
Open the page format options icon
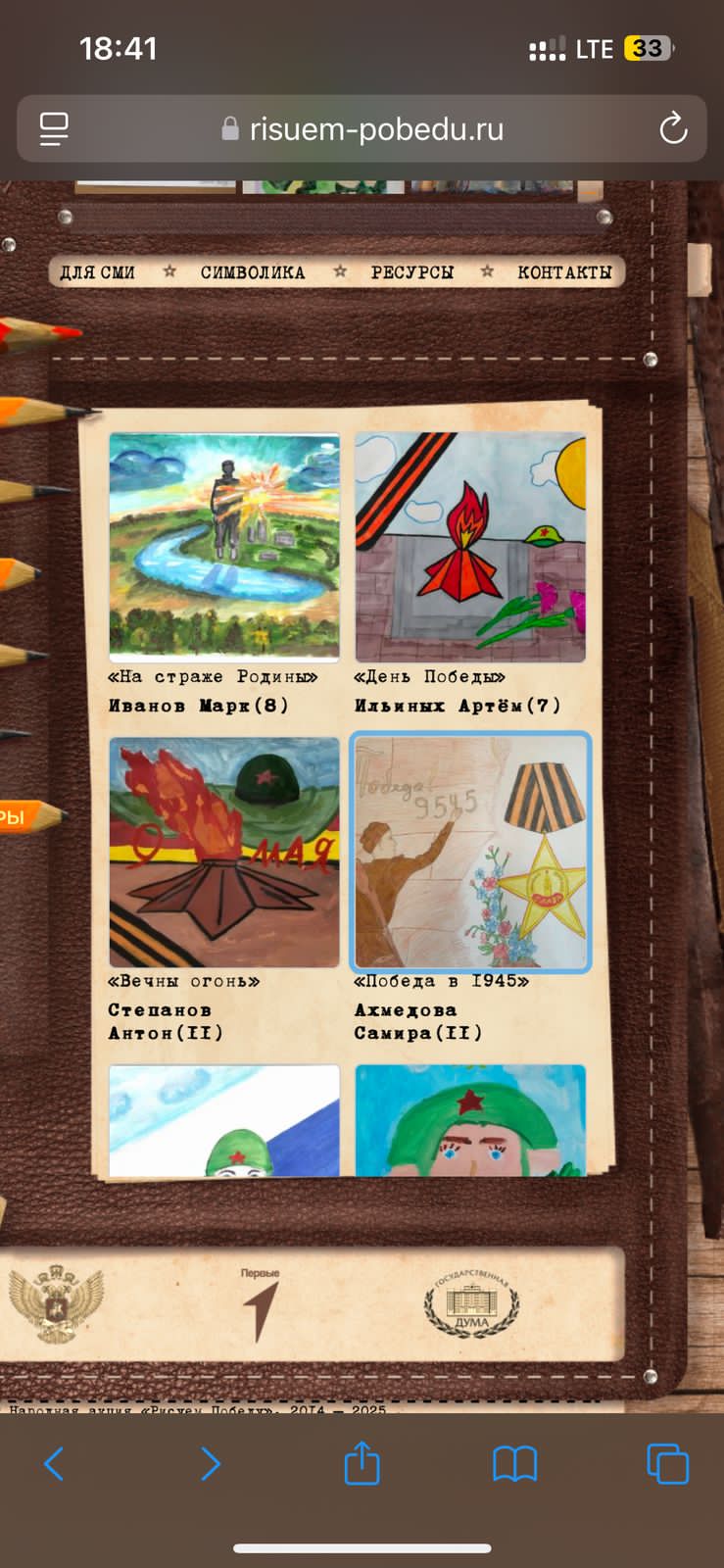54,128
